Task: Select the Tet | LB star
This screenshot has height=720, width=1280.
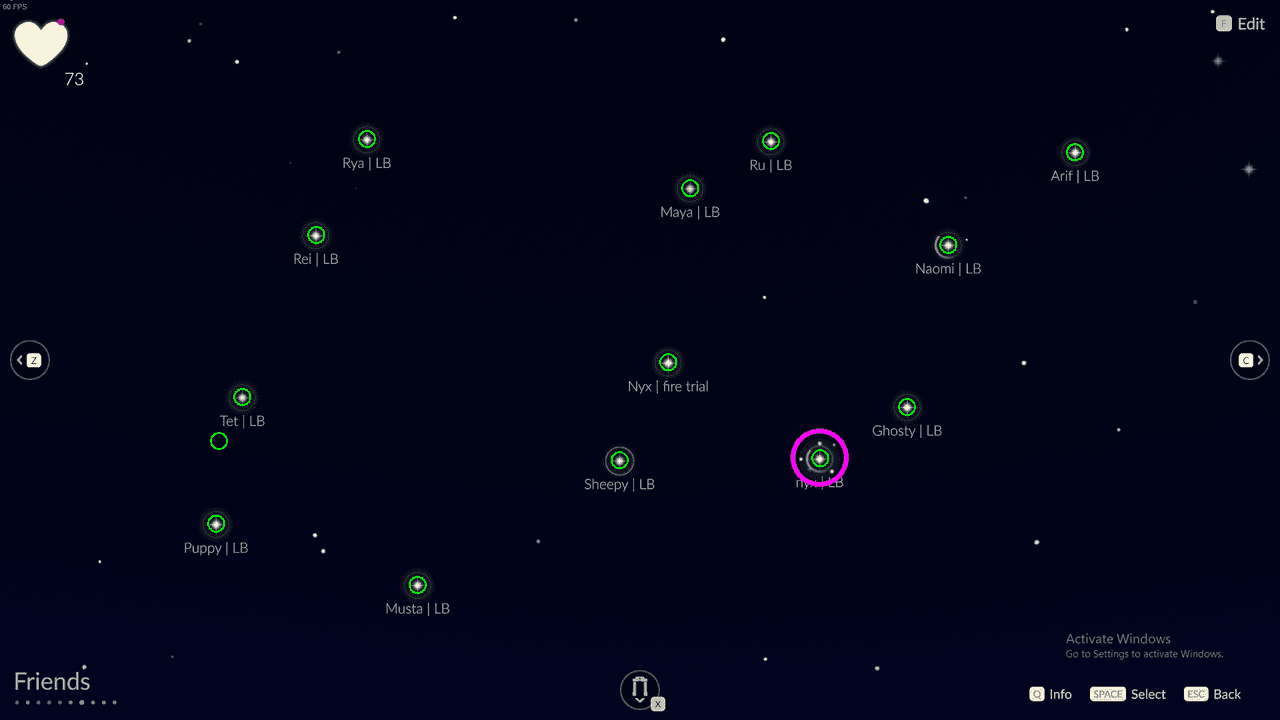Action: (242, 397)
